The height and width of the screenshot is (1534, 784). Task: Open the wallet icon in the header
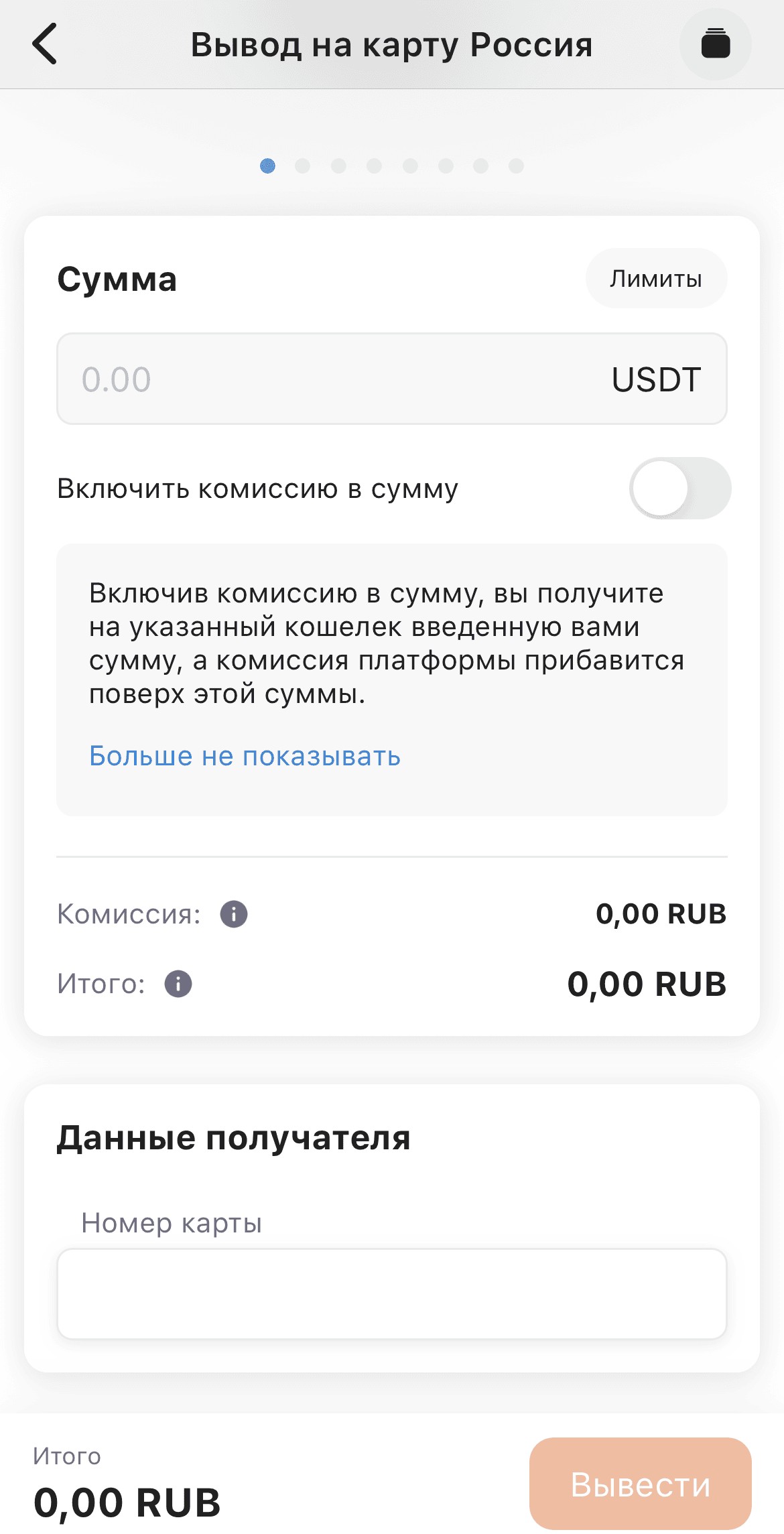715,44
